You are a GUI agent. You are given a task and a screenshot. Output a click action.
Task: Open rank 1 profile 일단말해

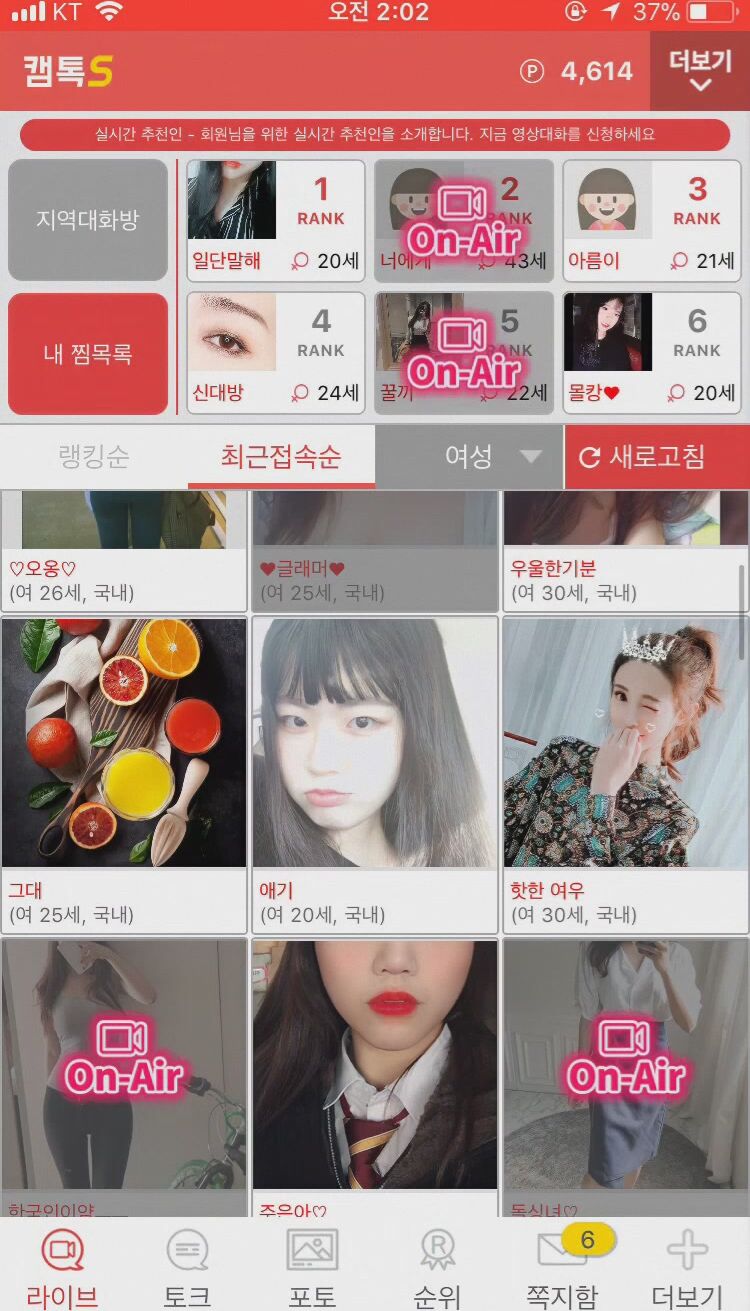click(276, 217)
